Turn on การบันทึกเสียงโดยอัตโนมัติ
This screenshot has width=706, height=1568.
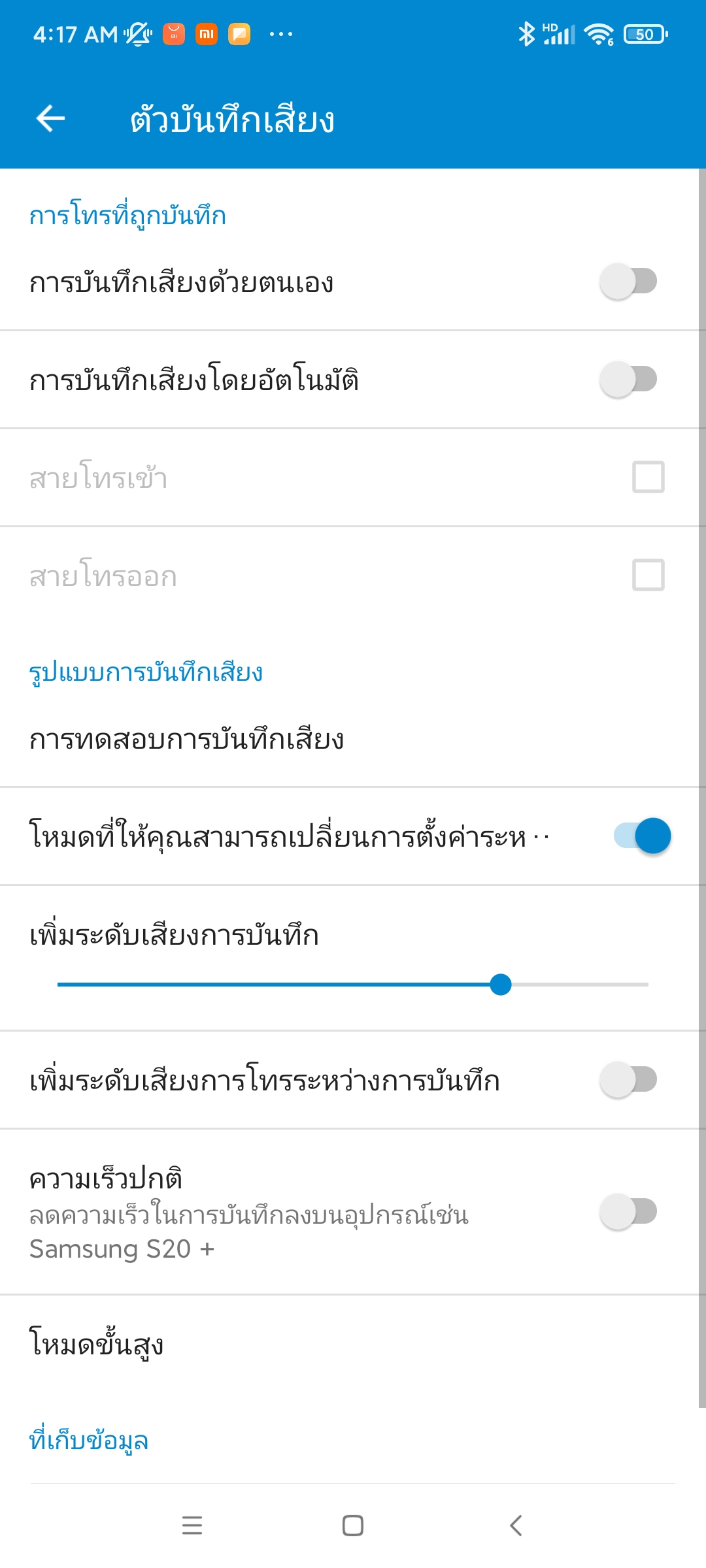click(x=628, y=380)
